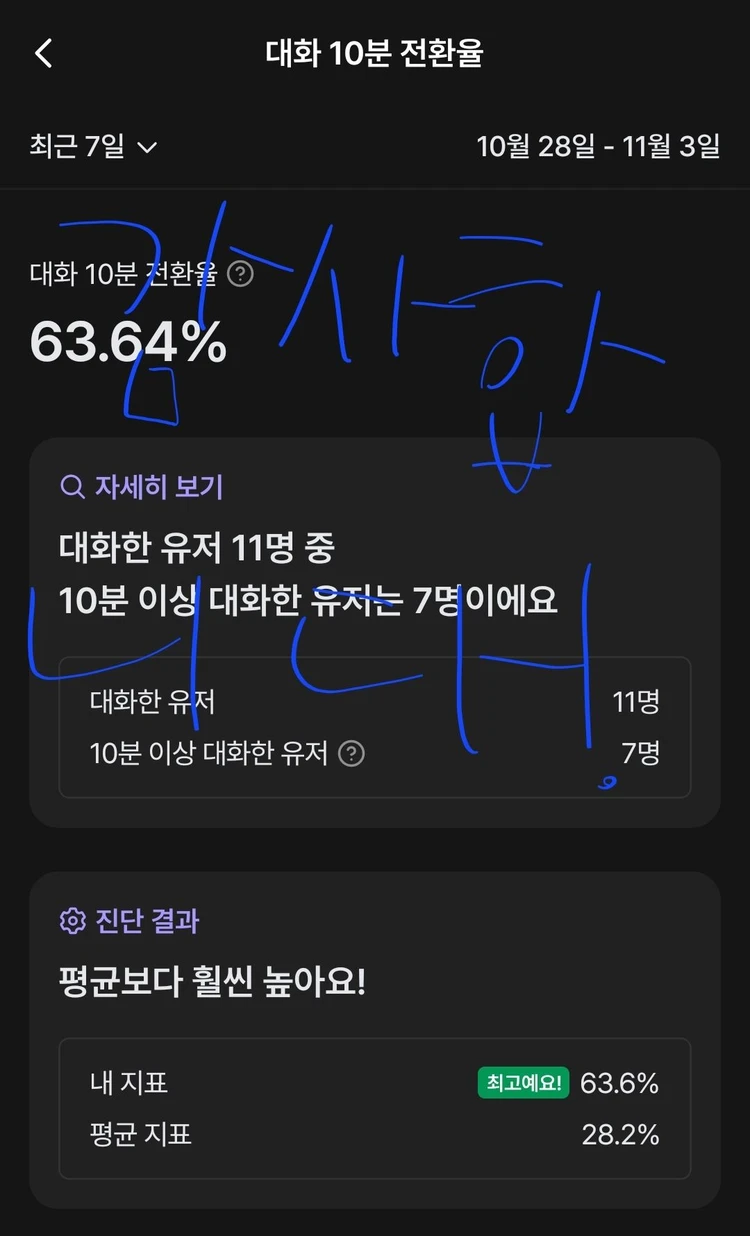Go back using the top-left arrow
The image size is (750, 1236).
pos(43,53)
